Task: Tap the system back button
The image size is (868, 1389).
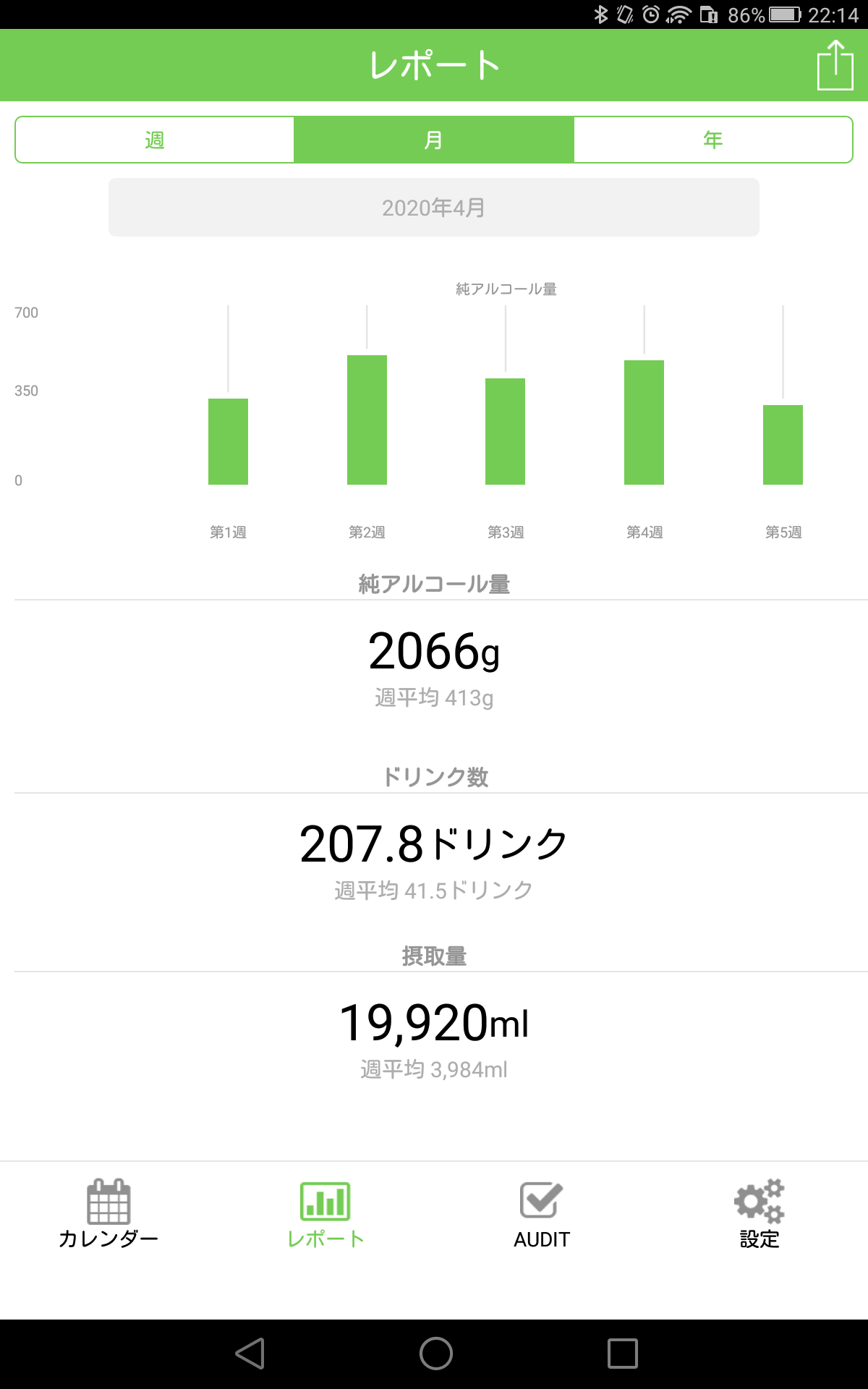Action: (x=250, y=1354)
